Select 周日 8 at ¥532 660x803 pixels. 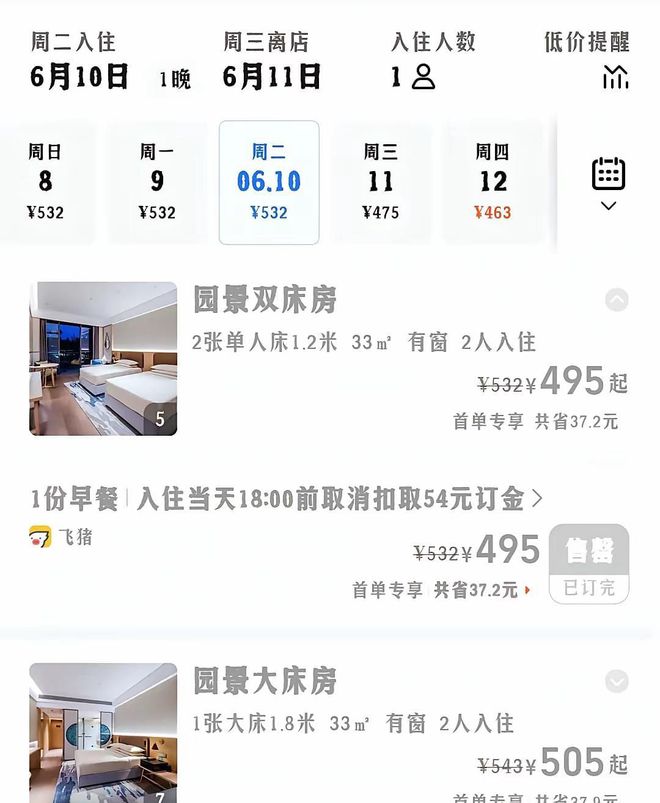point(45,182)
